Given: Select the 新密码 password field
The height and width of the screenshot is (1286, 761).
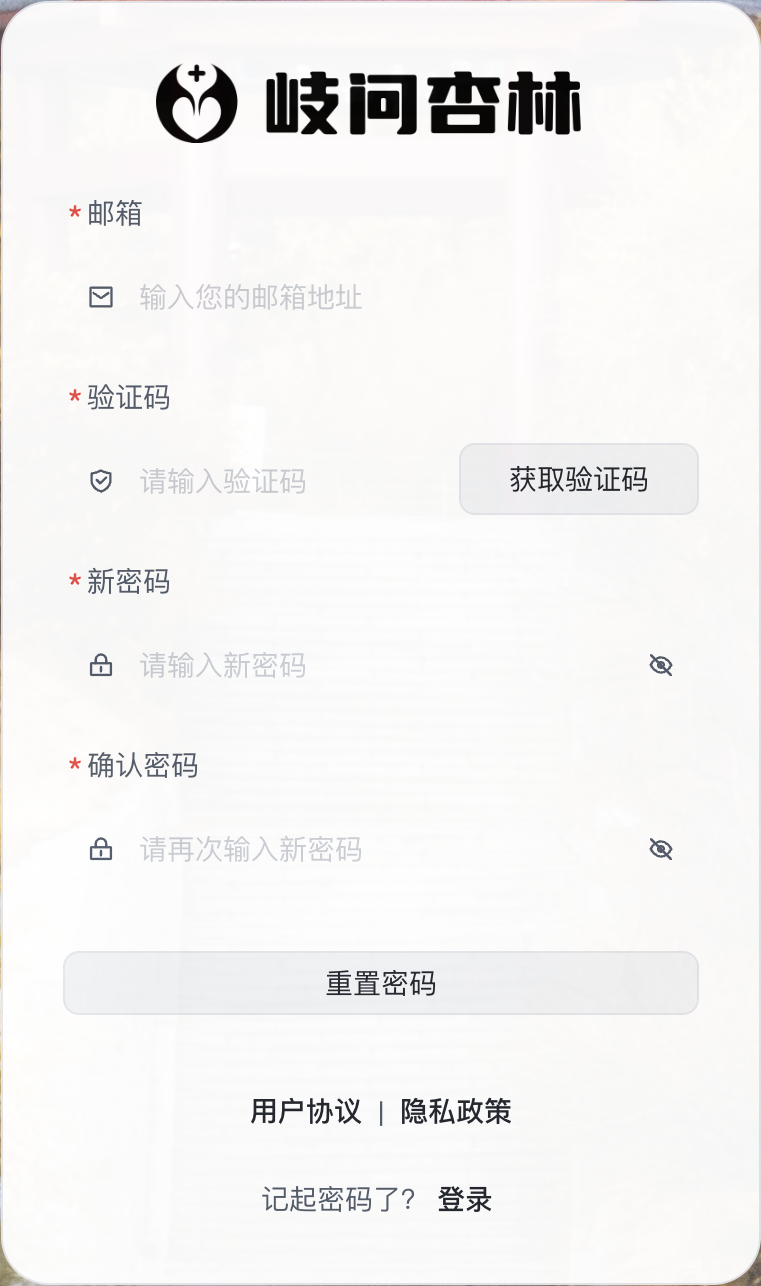Looking at the screenshot, I should [x=380, y=665].
